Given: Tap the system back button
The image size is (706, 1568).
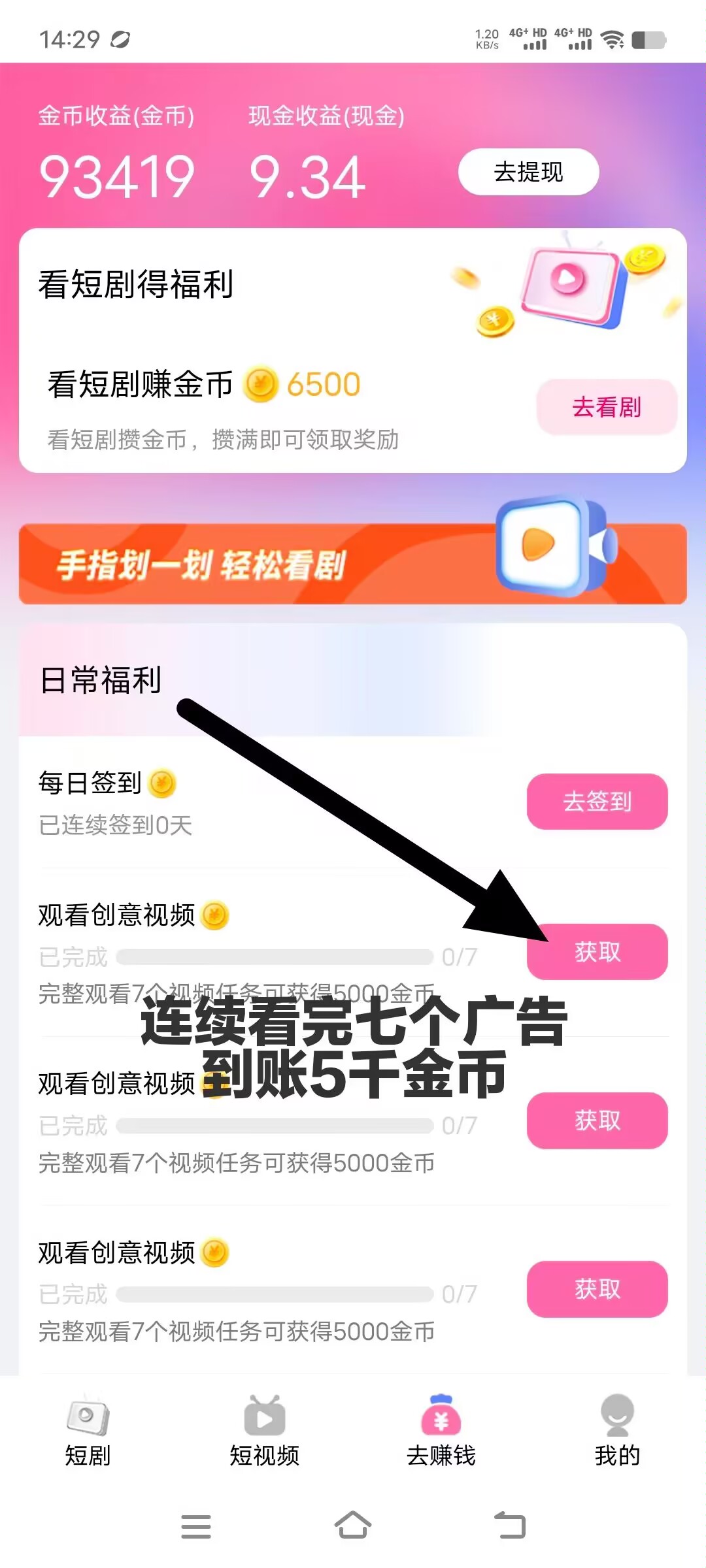Looking at the screenshot, I should [x=510, y=1526].
